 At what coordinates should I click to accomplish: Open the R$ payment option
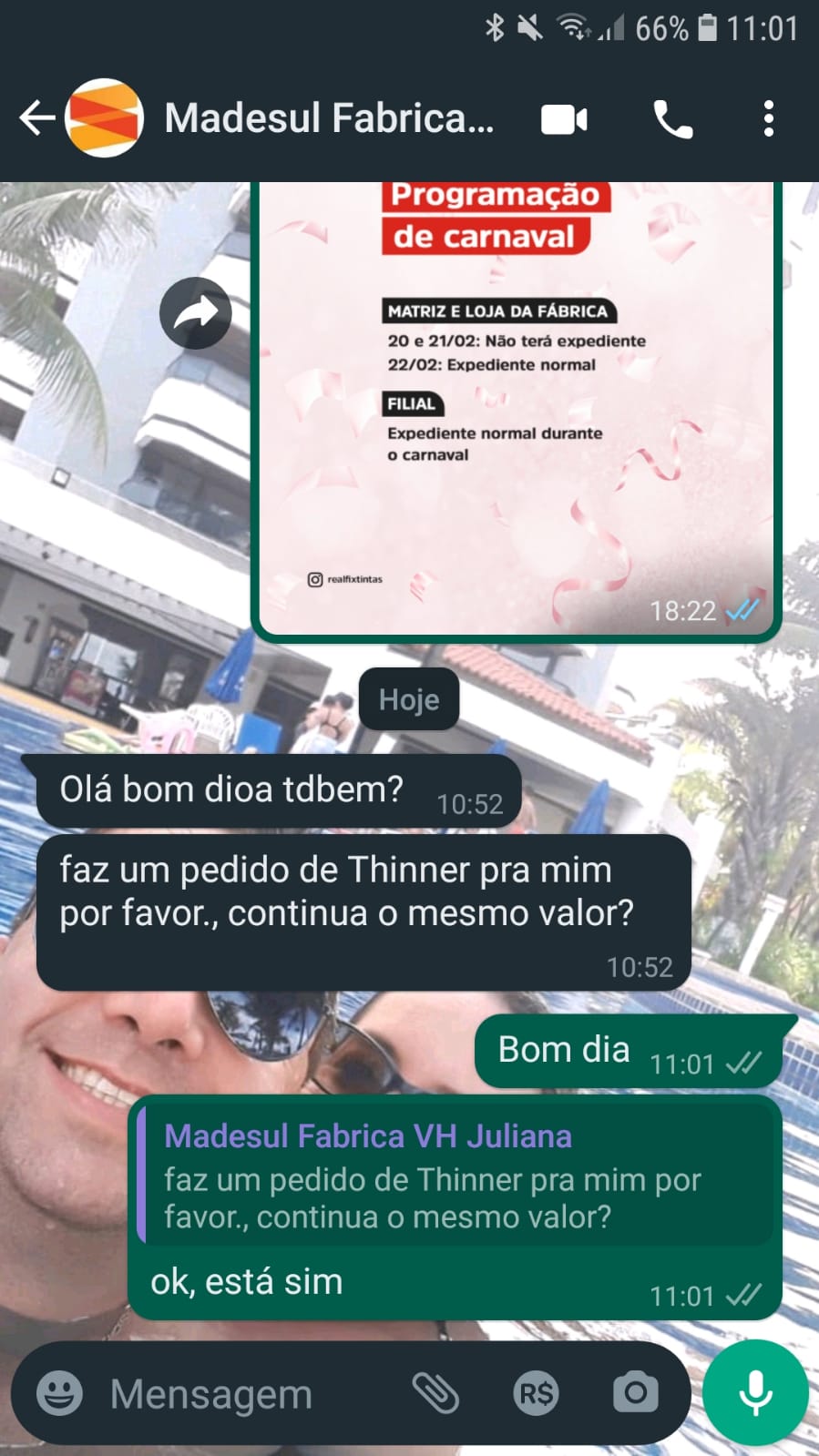pyautogui.click(x=536, y=1392)
